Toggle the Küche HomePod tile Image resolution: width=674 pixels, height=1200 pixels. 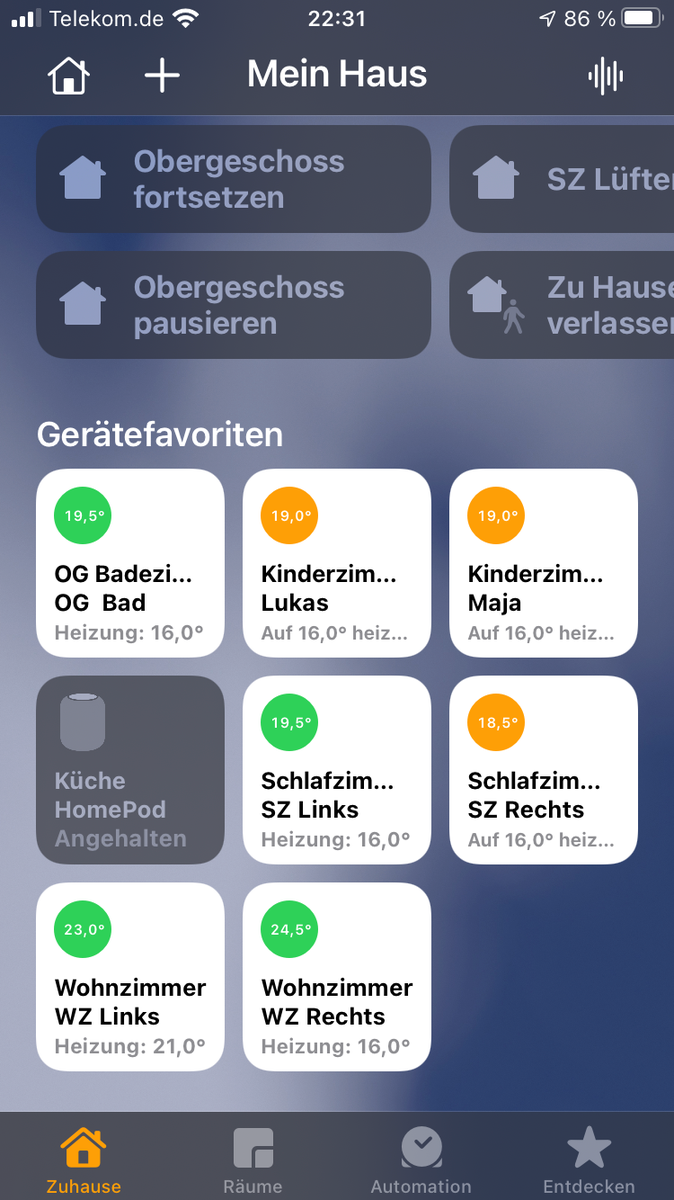(x=130, y=770)
